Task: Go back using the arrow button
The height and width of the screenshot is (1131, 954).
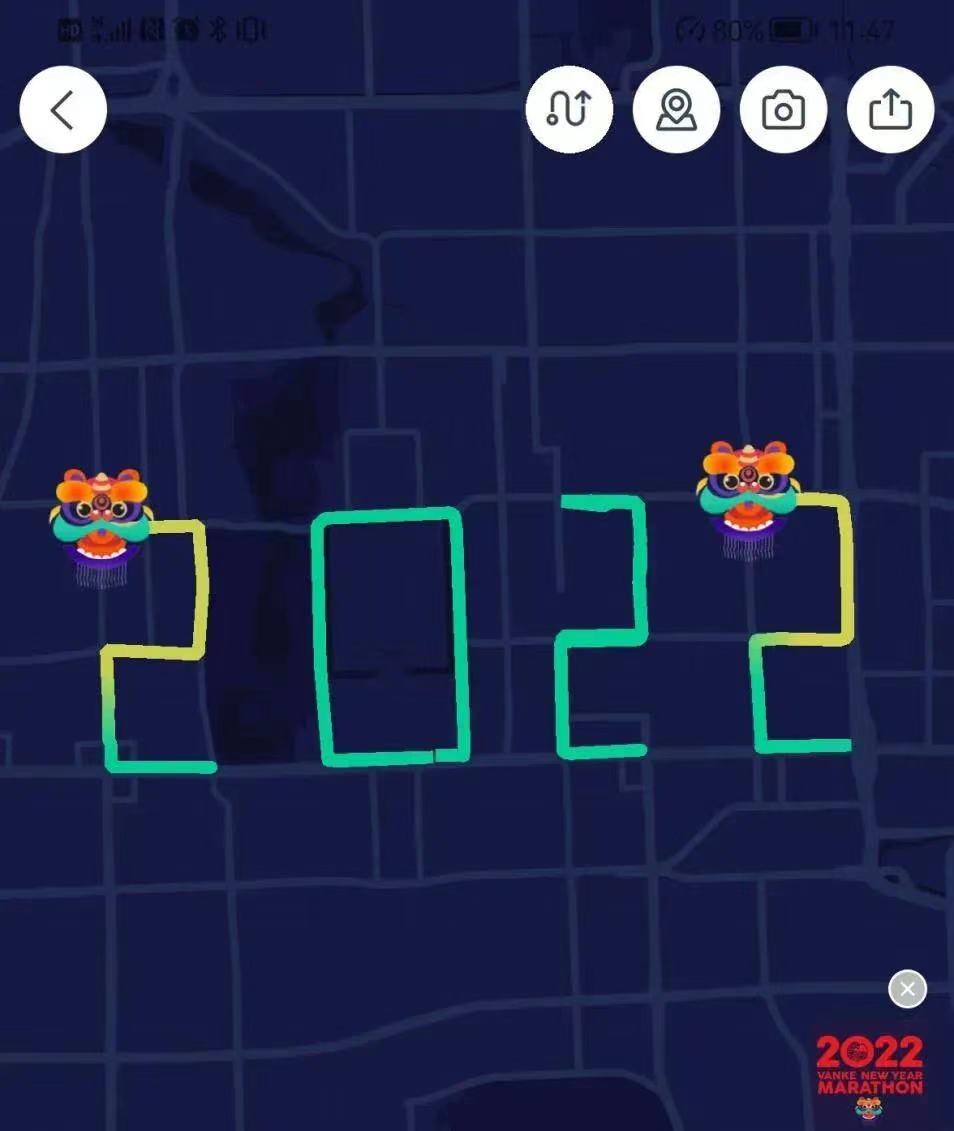Action: click(x=63, y=110)
